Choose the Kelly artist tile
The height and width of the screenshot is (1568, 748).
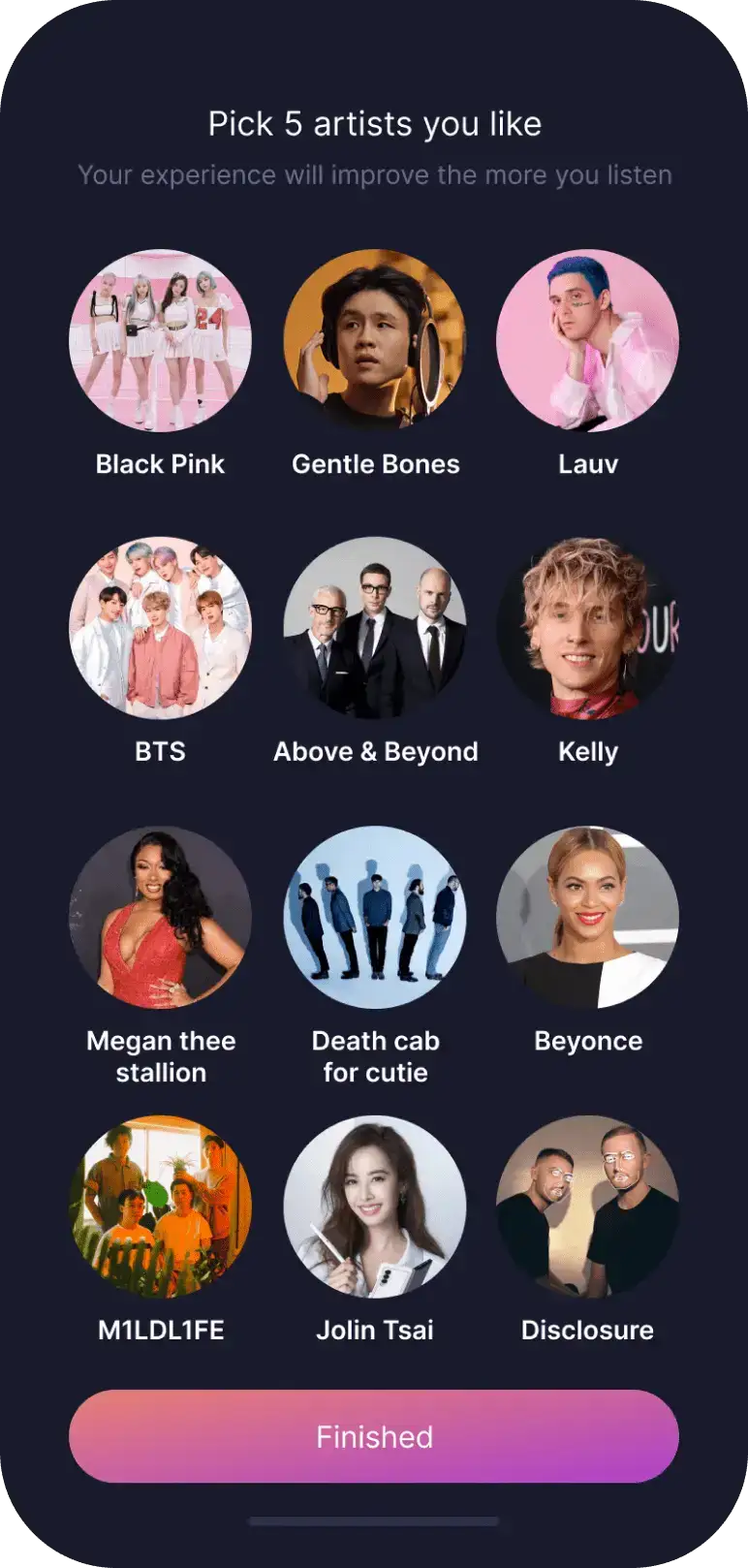587,628
